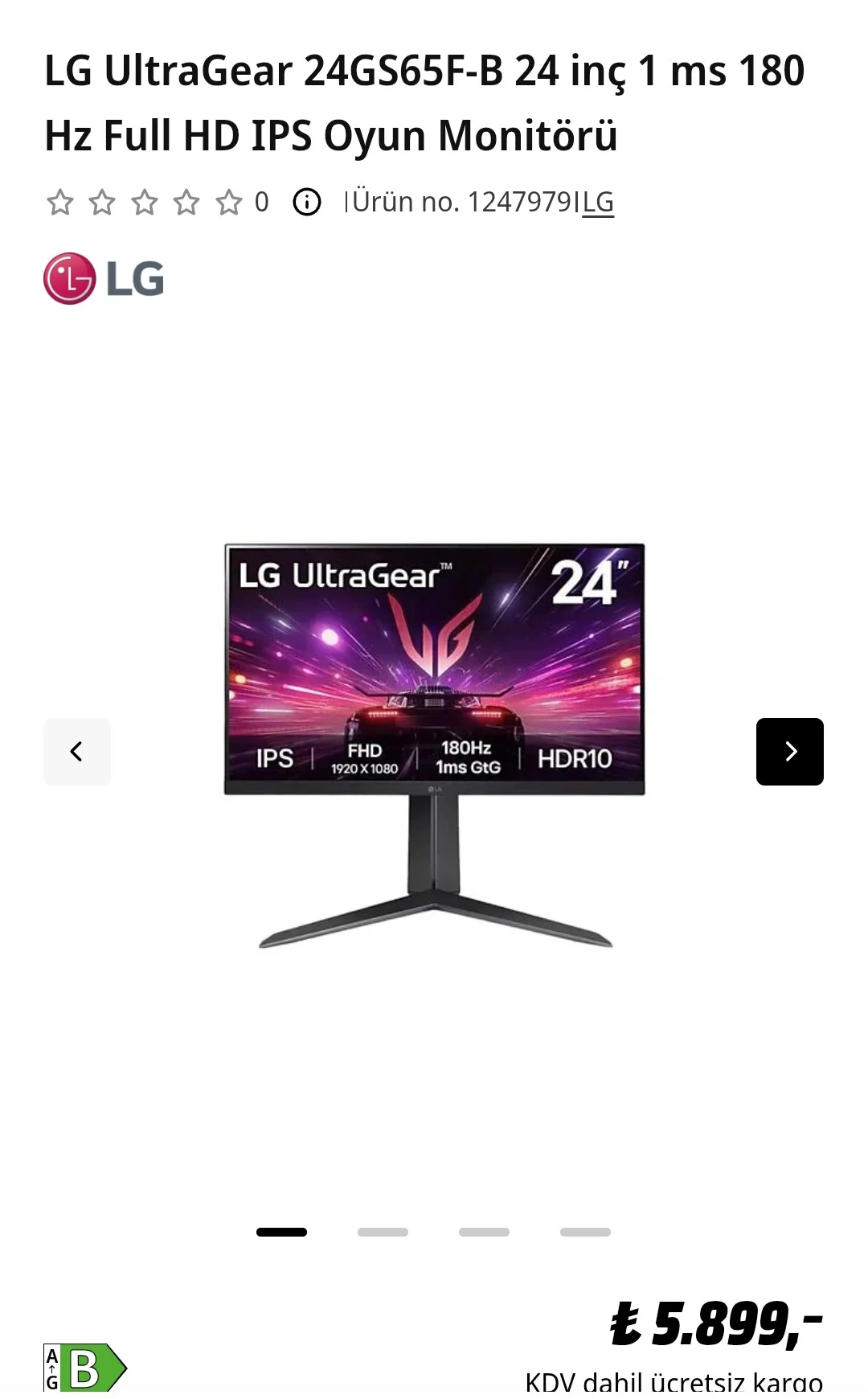Image resolution: width=868 pixels, height=1399 pixels.
Task: Go to the previous product image
Action: pyautogui.click(x=77, y=751)
